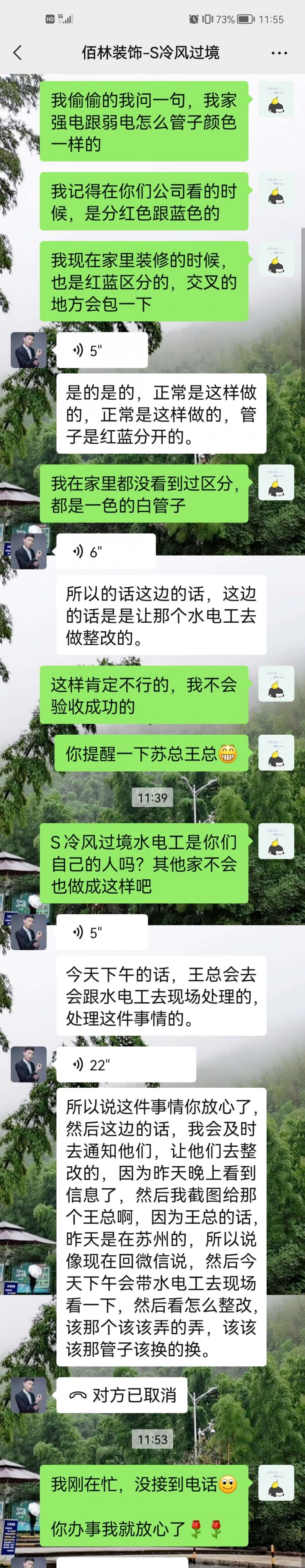
Task: Tap the cancelled call entry 对方已取消
Action: (122, 1395)
